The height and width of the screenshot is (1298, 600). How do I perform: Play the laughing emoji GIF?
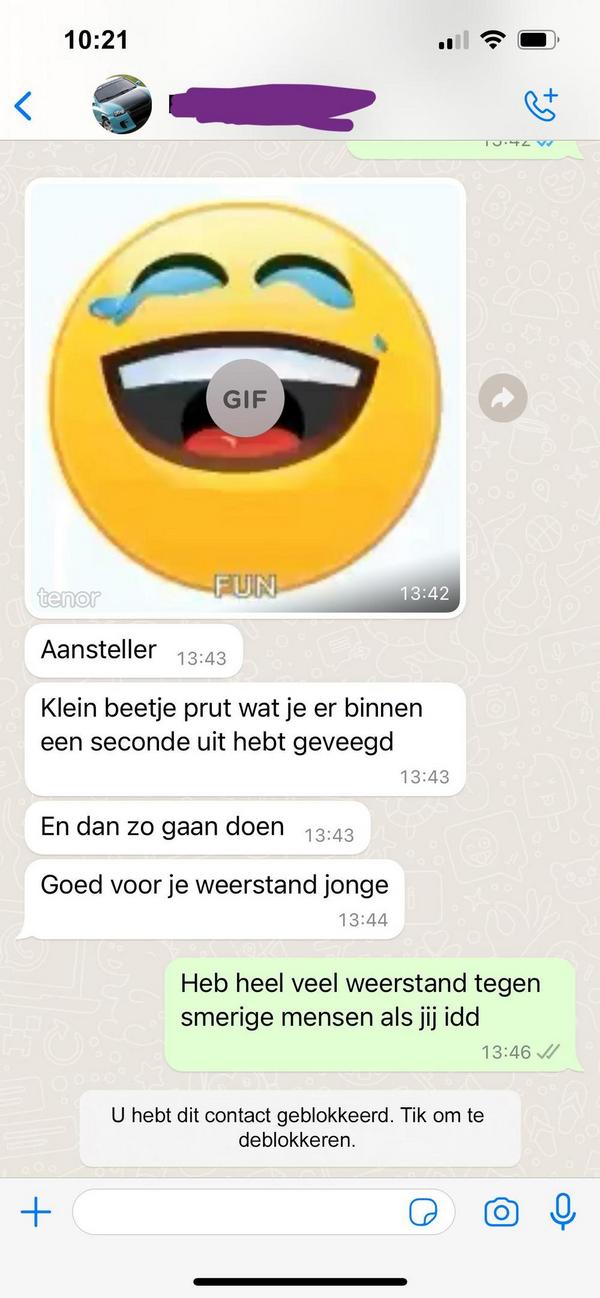245,398
